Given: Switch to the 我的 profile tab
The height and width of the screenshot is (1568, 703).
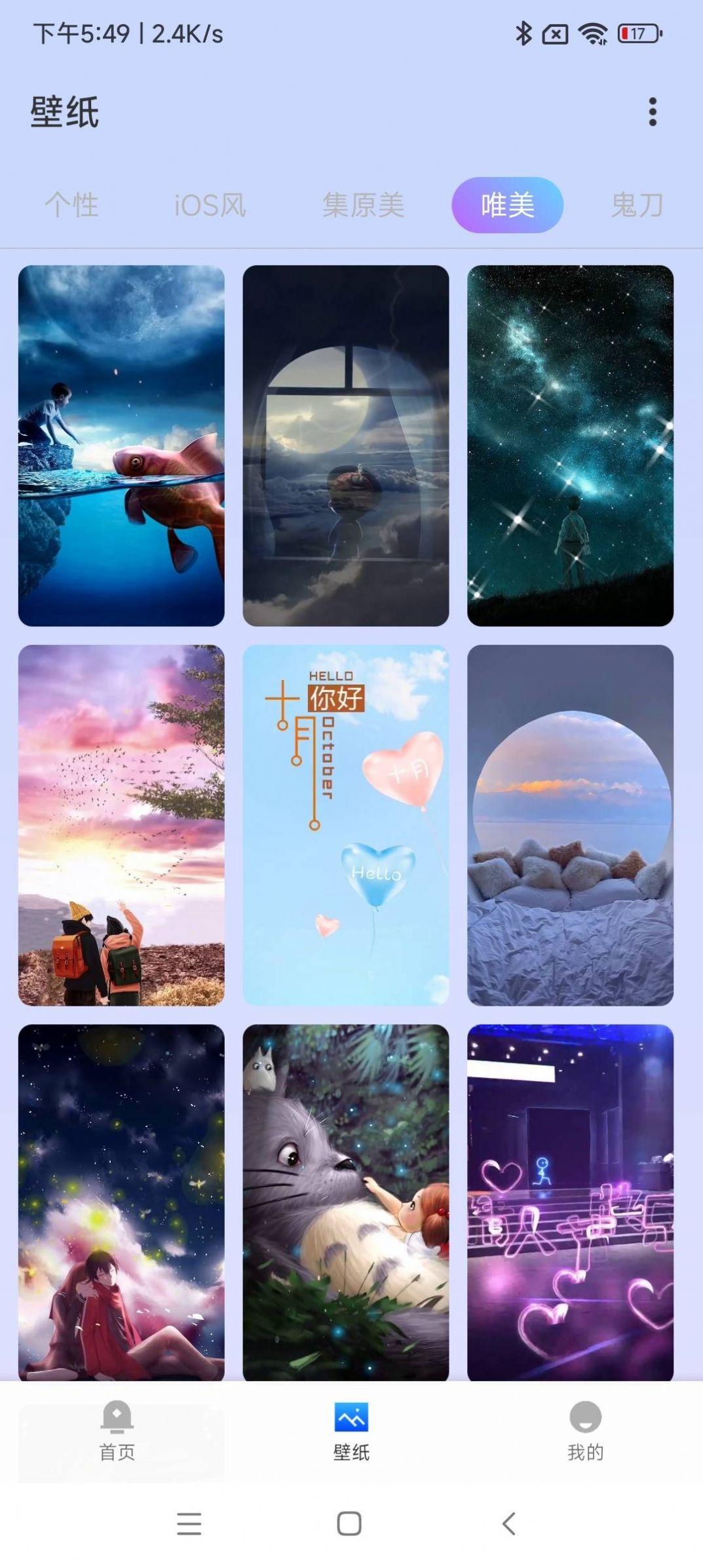Looking at the screenshot, I should [x=585, y=1432].
